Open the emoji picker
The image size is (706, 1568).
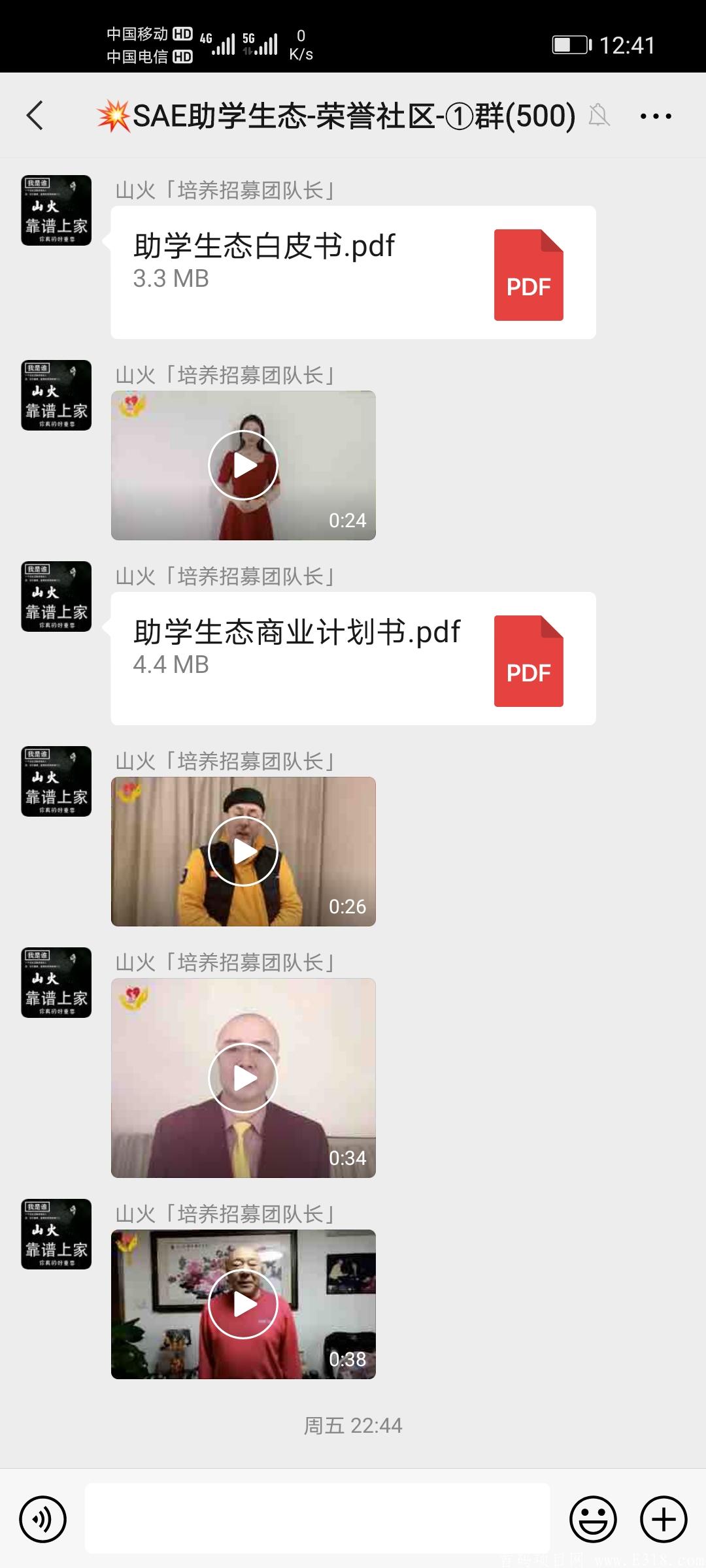click(x=592, y=1519)
